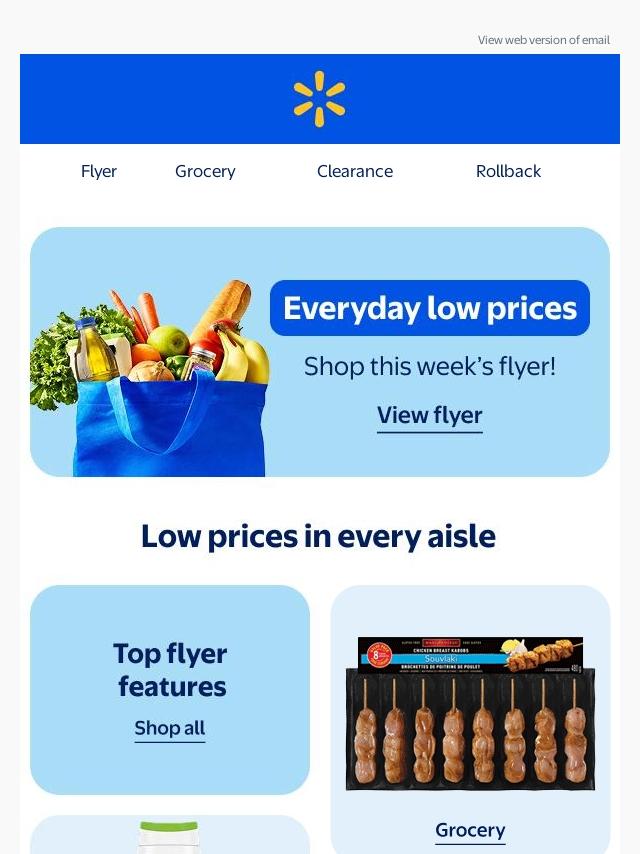This screenshot has height=854, width=640.
Task: Select the Rollback link
Action: [508, 171]
